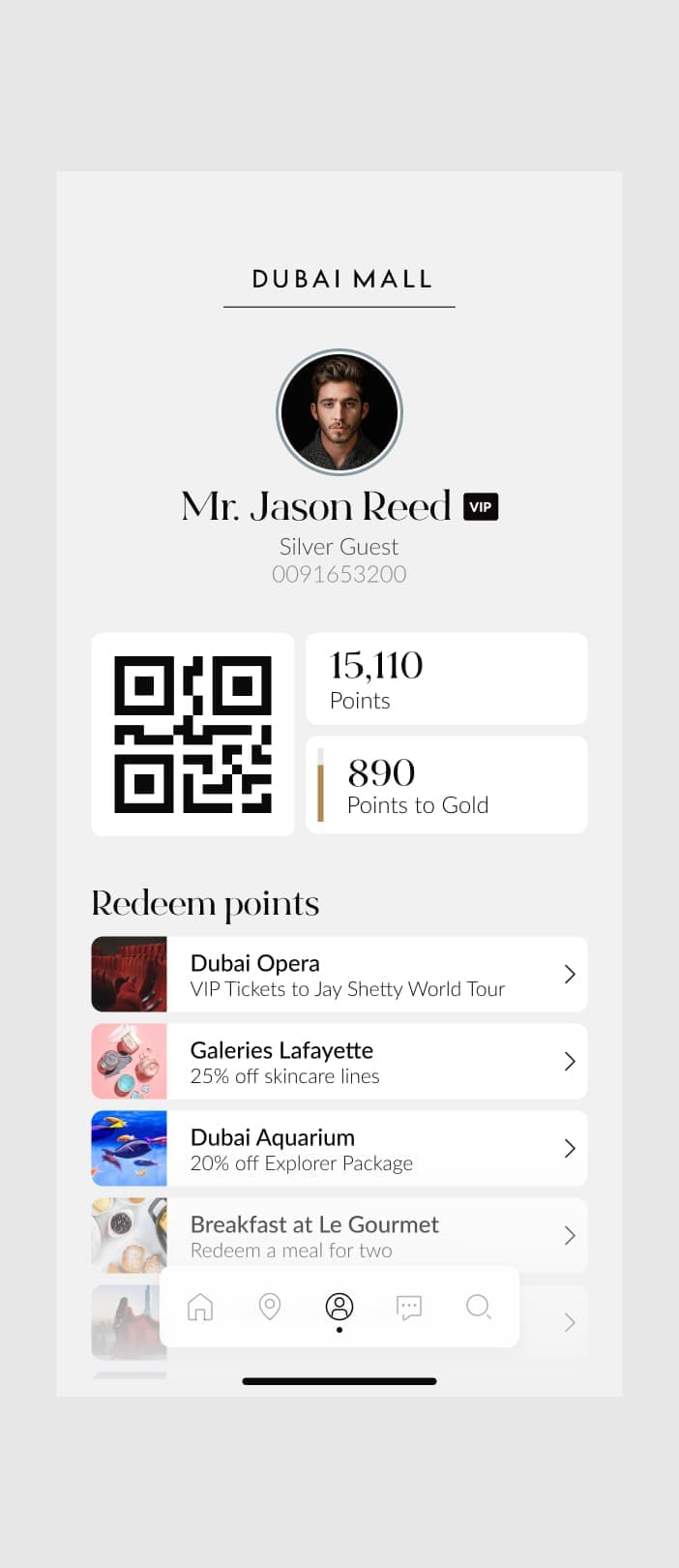
Task: Switch to the location pin tab
Action: pos(270,1307)
